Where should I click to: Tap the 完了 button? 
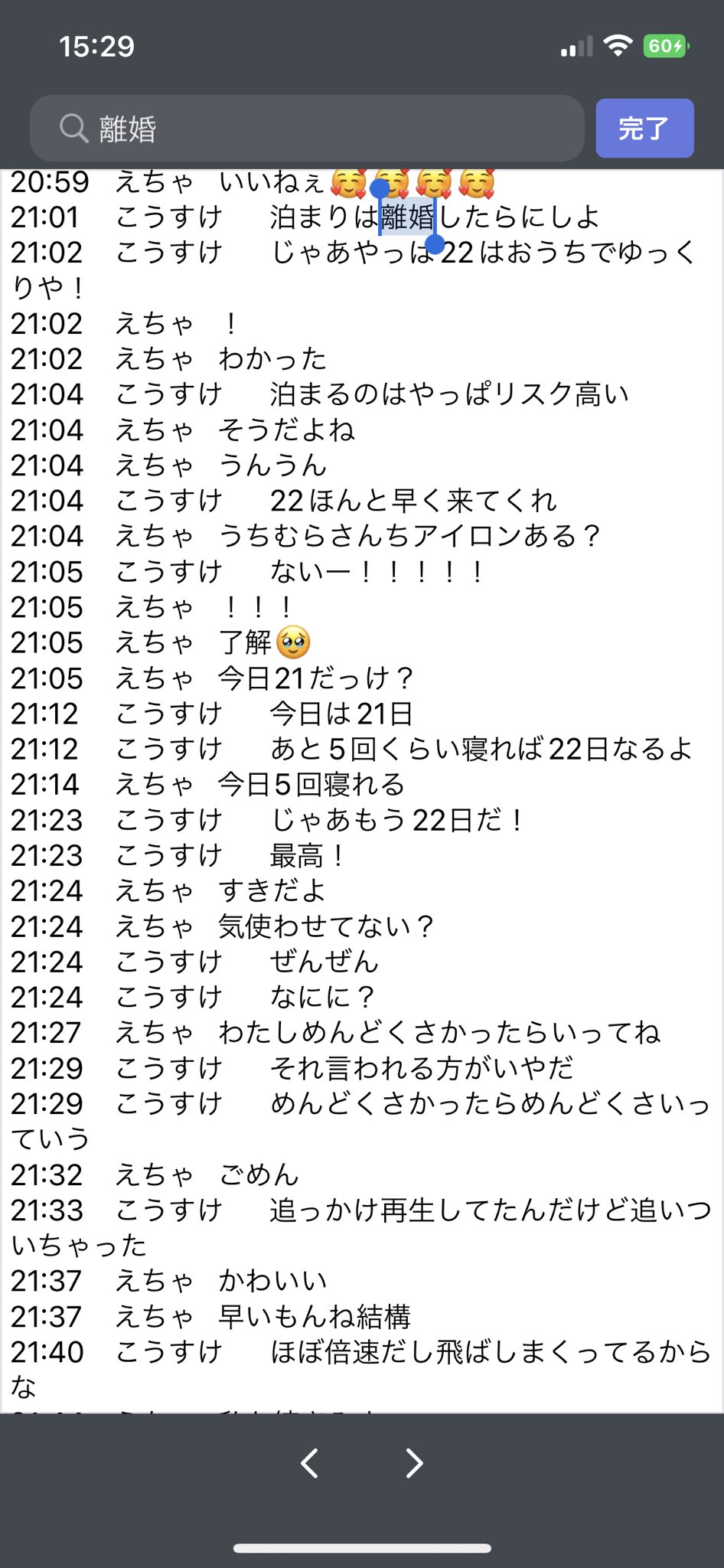click(x=644, y=129)
